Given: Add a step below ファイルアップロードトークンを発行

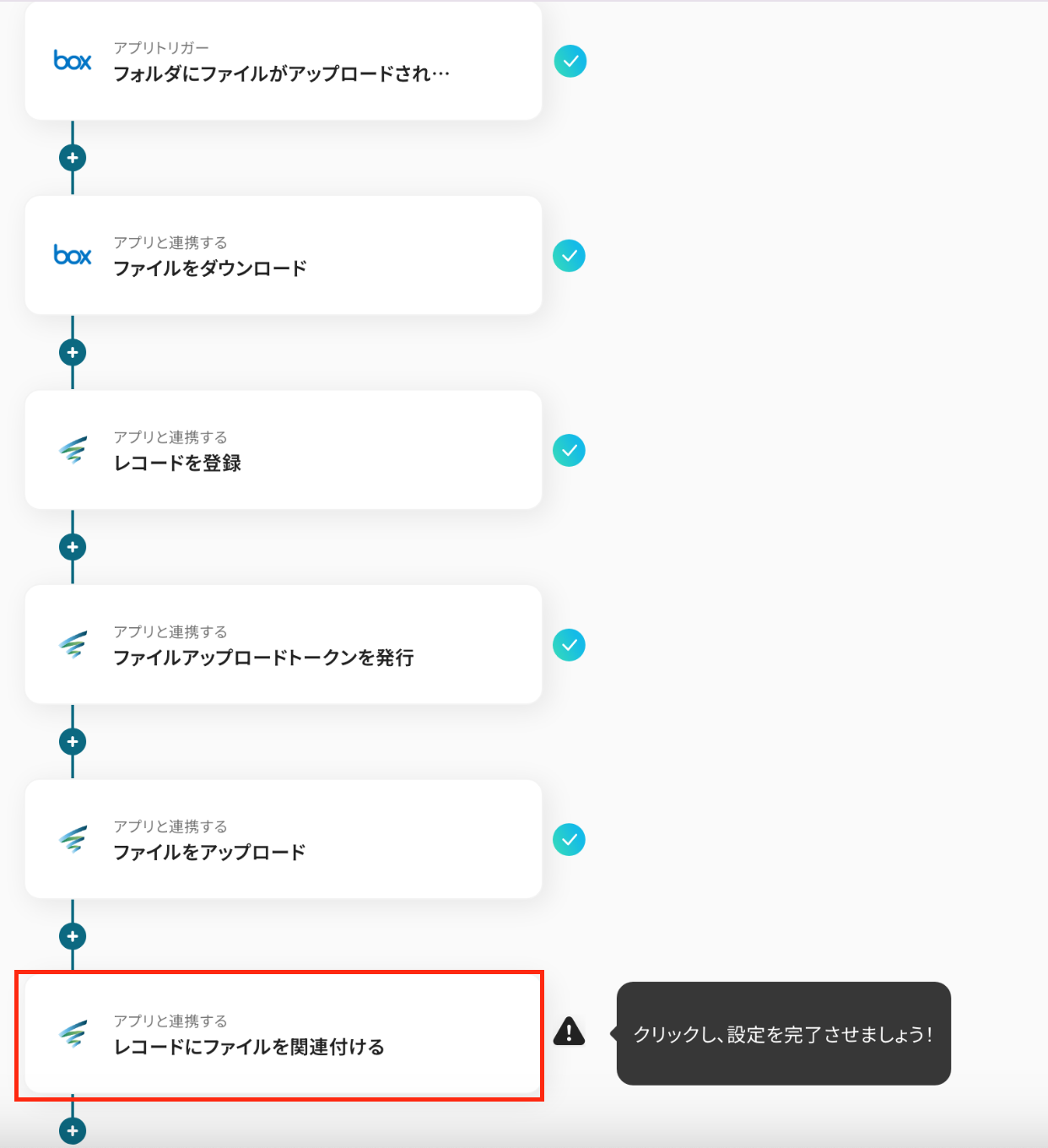Looking at the screenshot, I should 73,742.
